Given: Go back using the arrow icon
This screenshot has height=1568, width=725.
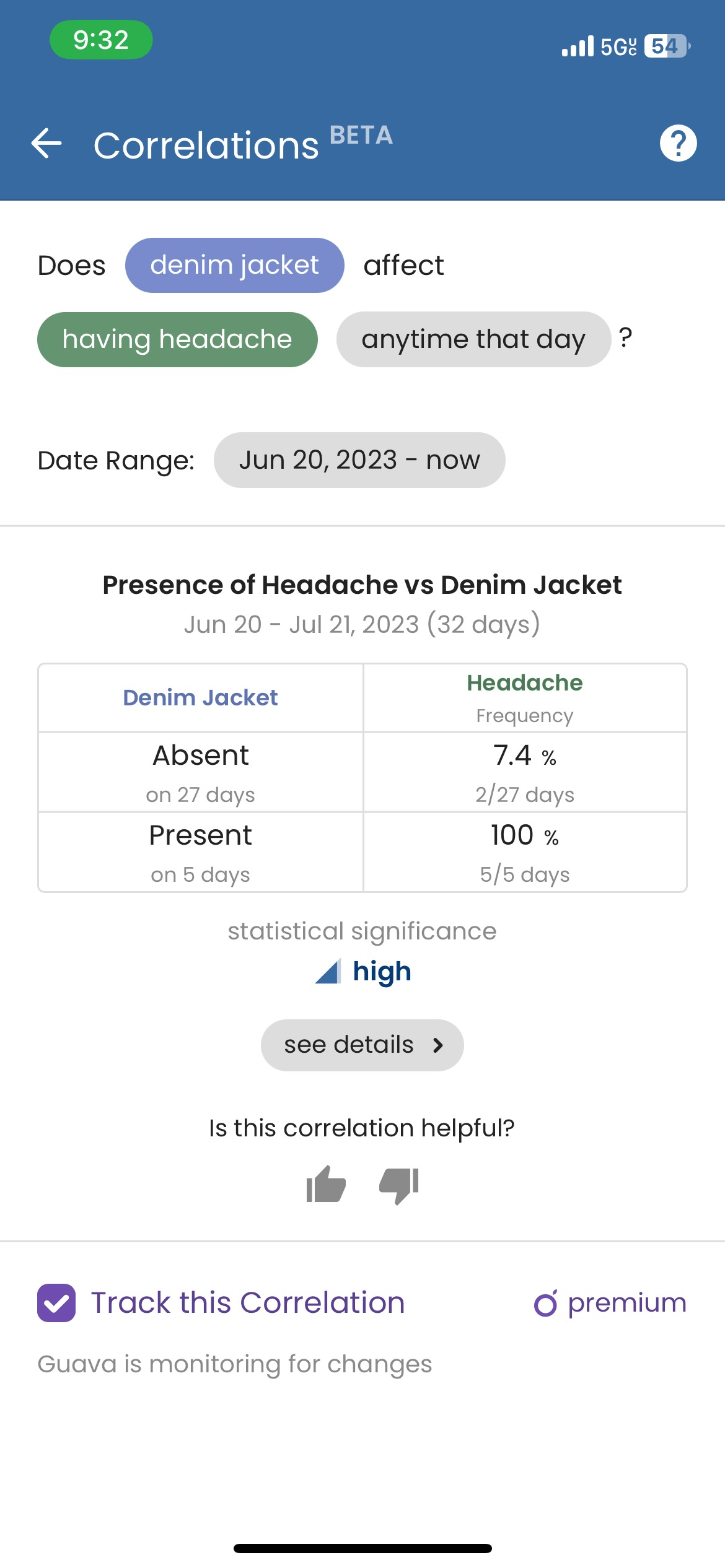Looking at the screenshot, I should point(46,144).
